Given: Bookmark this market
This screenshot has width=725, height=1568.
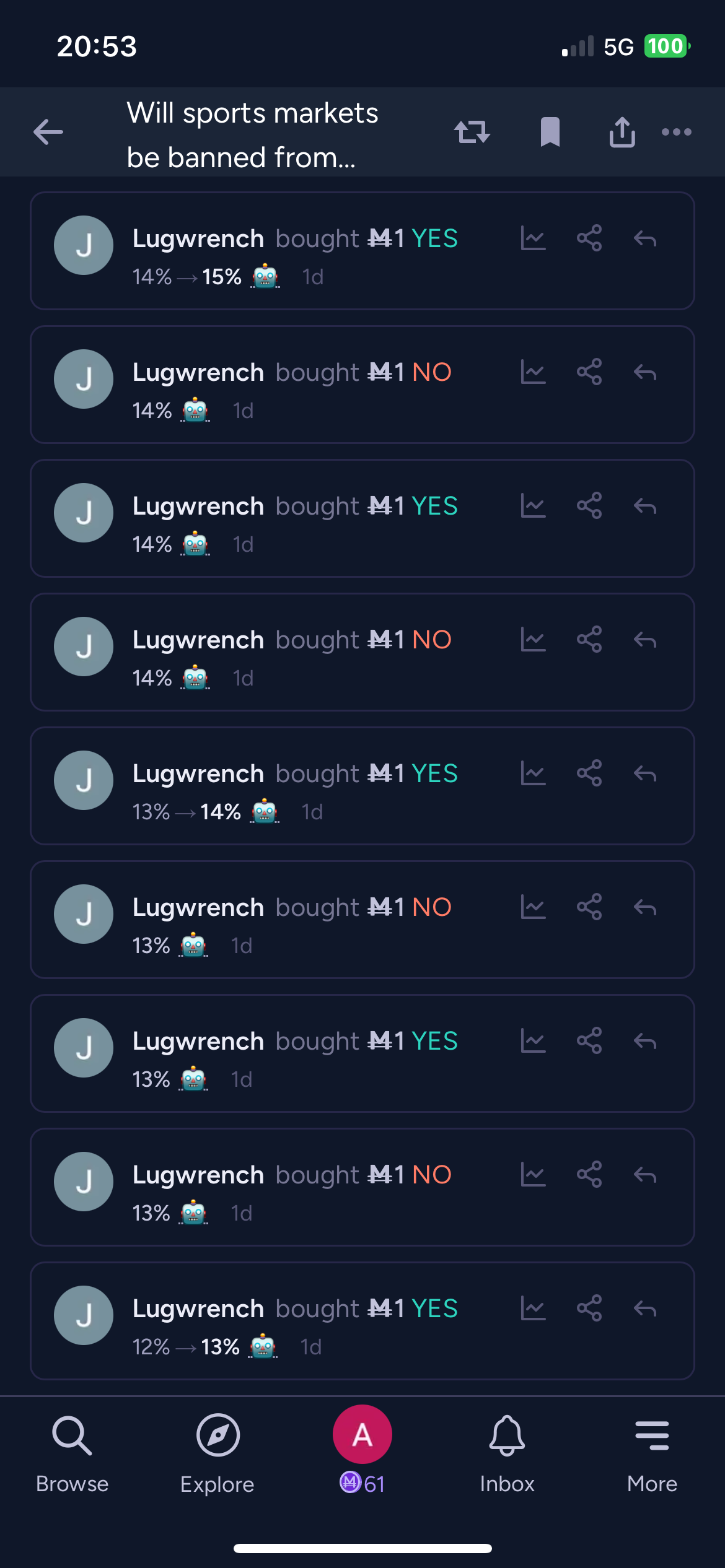Looking at the screenshot, I should [x=550, y=132].
